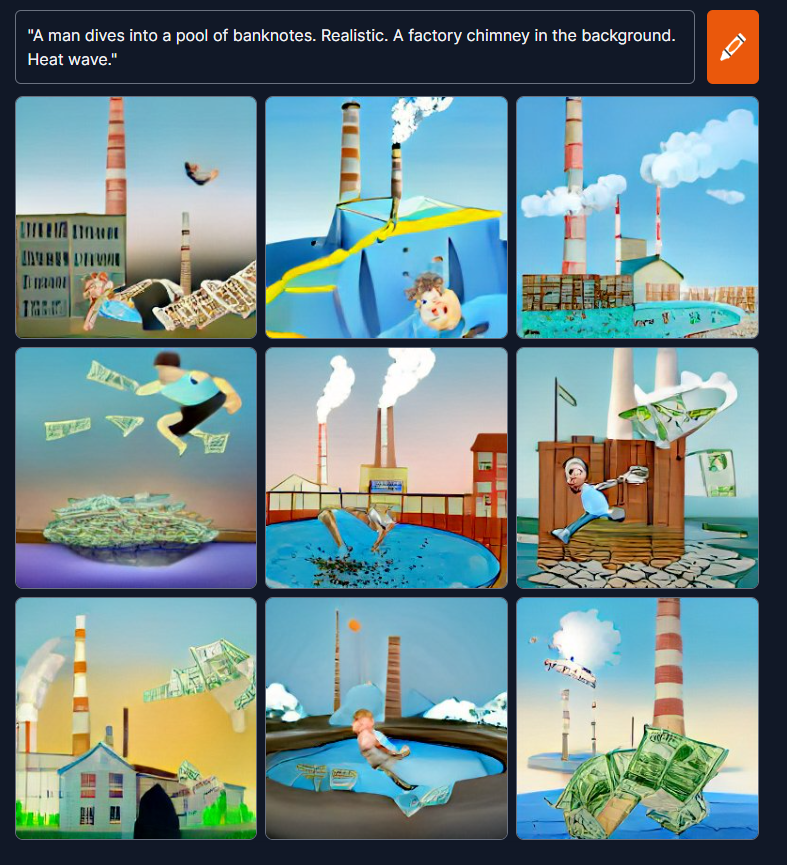The width and height of the screenshot is (787, 865).
Task: Enlarge the image of giant green banknotes on water
Action: pos(637,718)
